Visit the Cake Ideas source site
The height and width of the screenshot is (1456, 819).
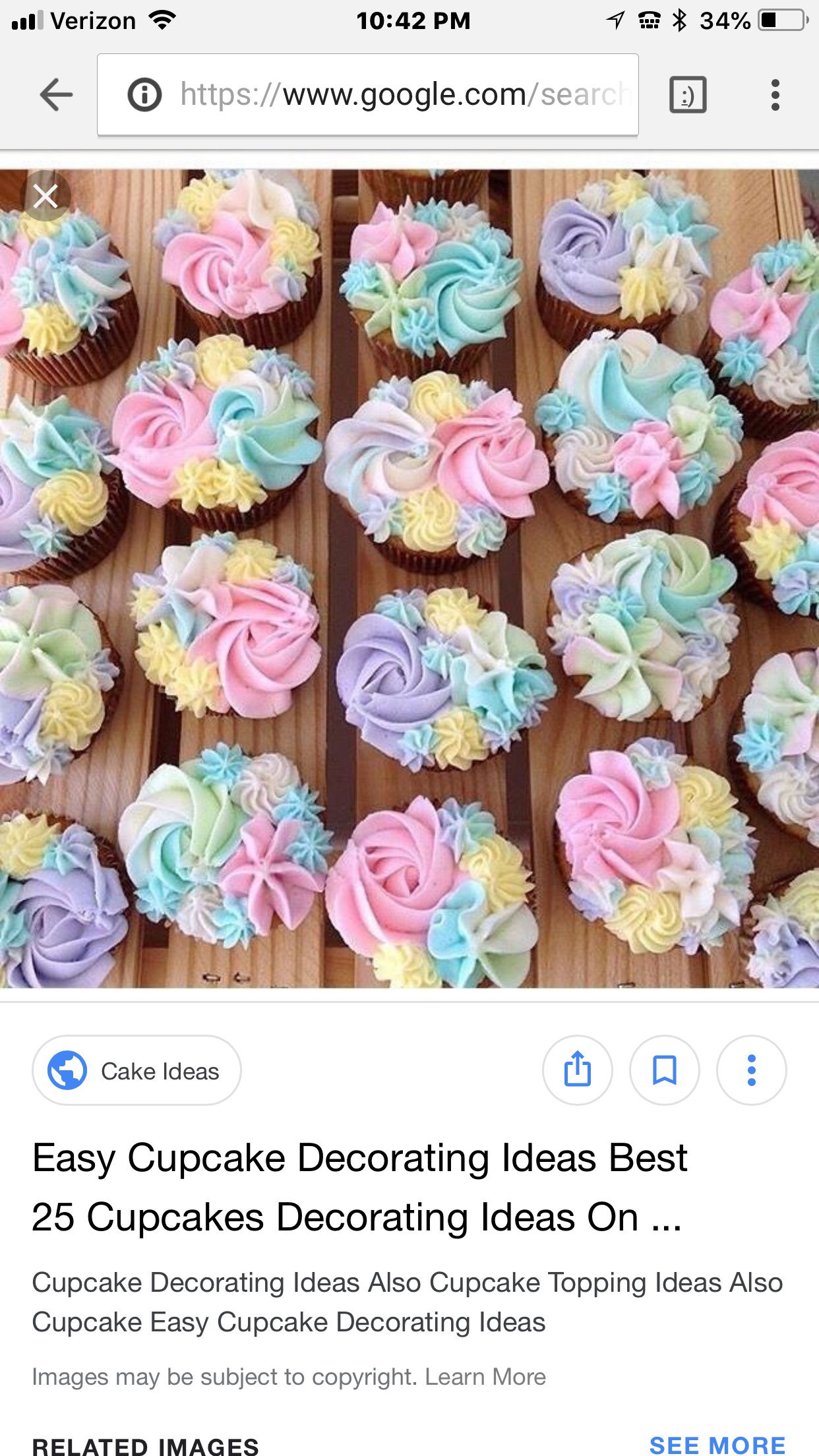[136, 1071]
